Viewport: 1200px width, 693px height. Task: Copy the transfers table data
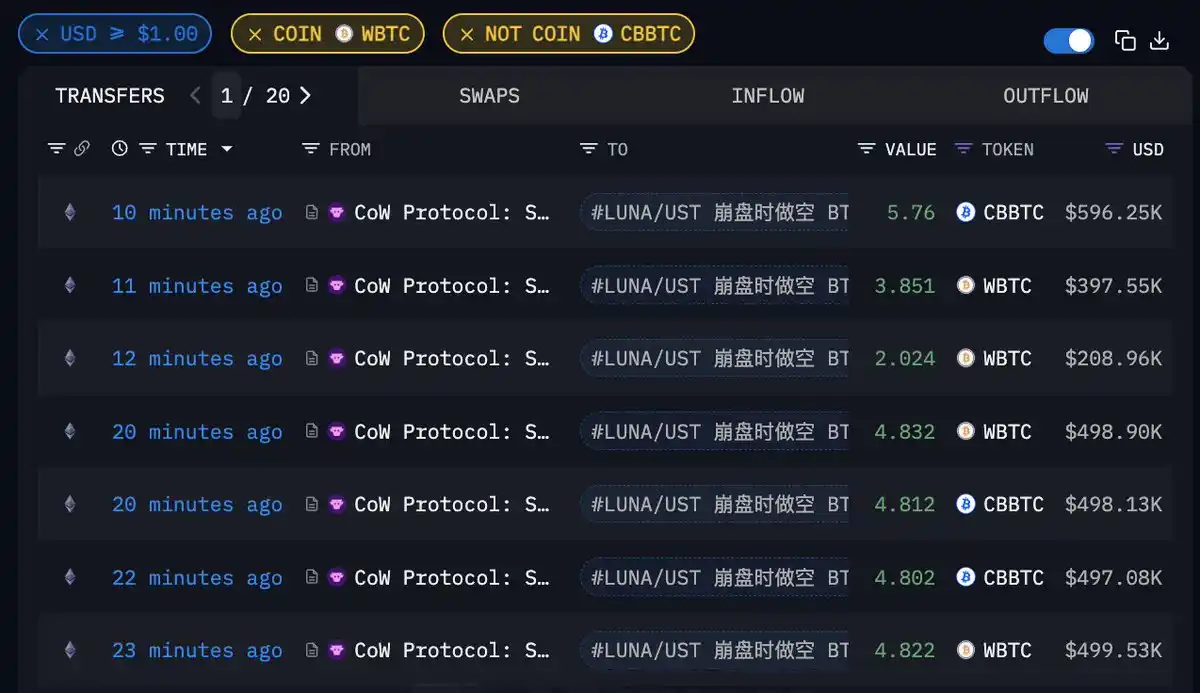click(1125, 40)
